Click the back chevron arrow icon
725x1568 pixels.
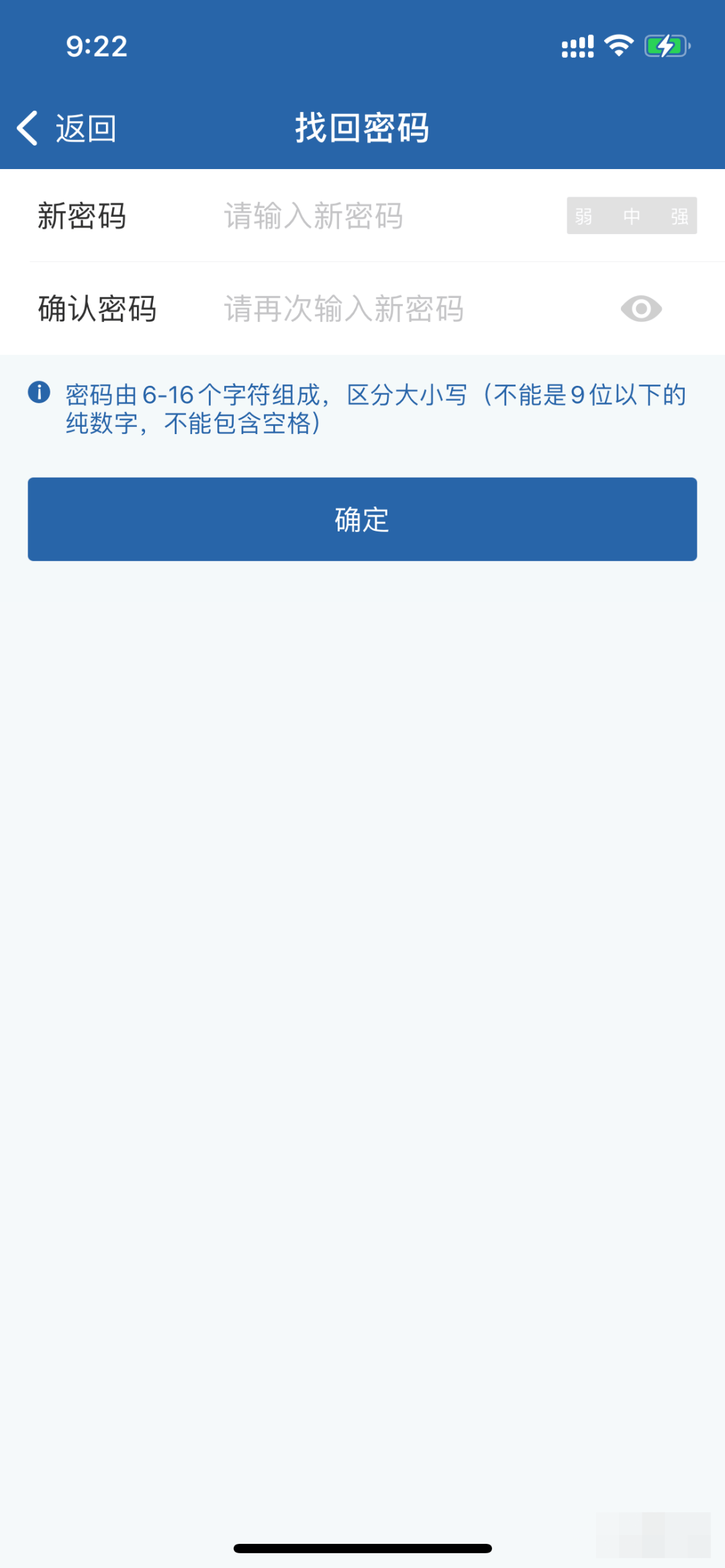(27, 127)
